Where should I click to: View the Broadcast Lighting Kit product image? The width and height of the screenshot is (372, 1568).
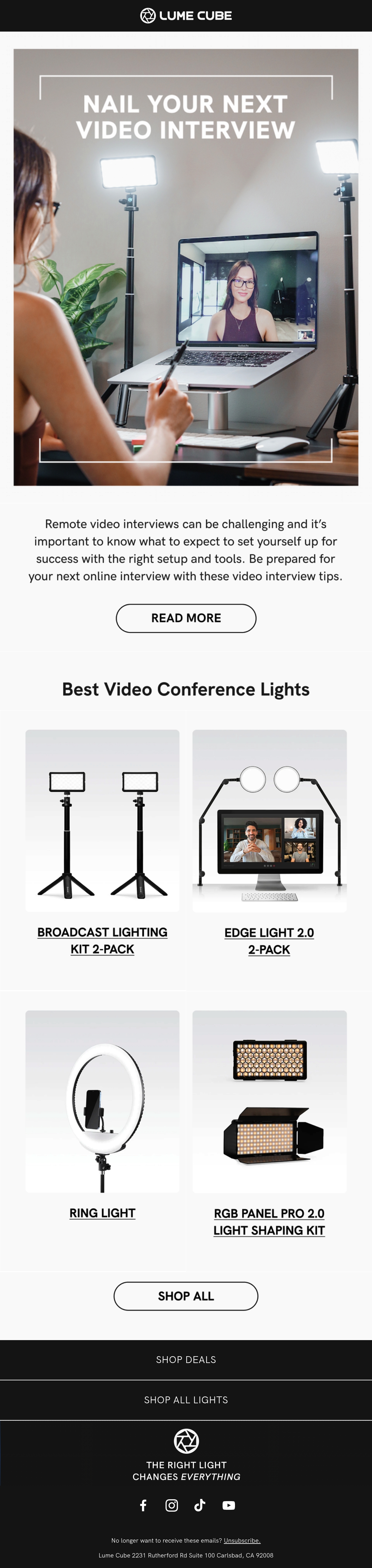tap(102, 821)
